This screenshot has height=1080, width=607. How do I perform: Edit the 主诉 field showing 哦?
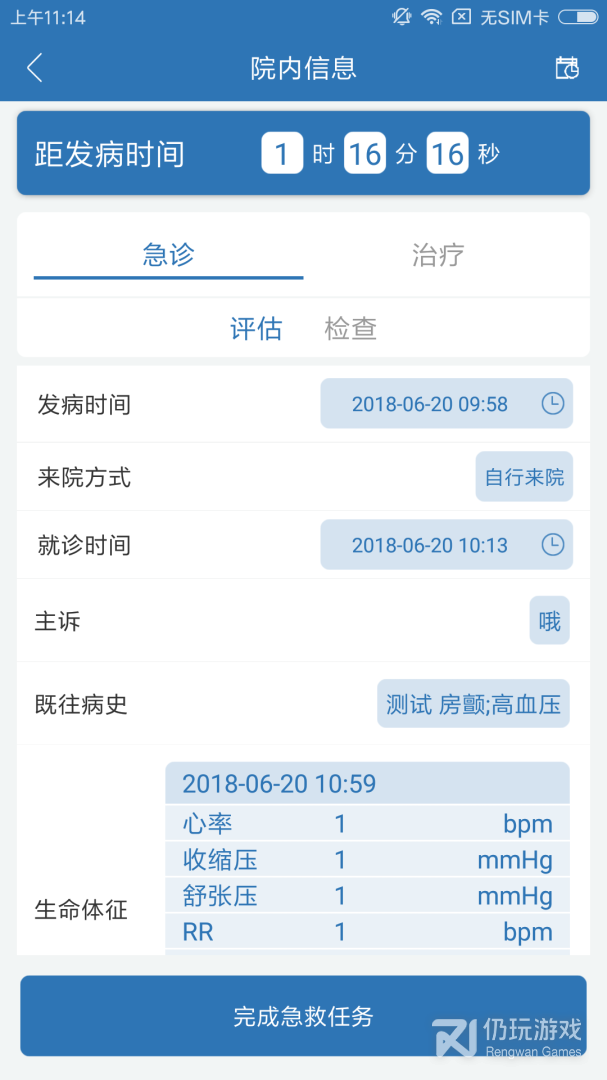pyautogui.click(x=549, y=621)
